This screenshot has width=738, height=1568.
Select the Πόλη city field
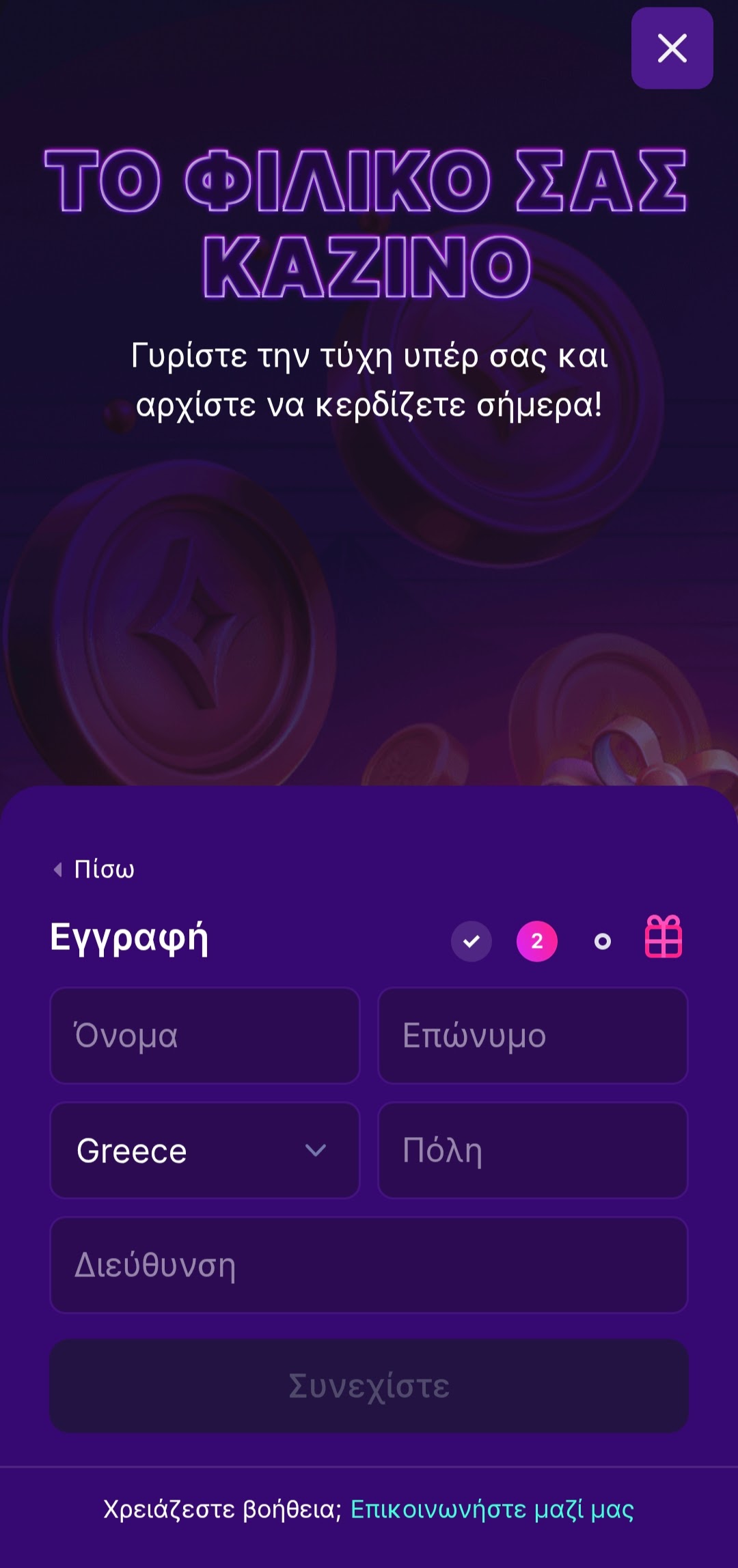532,1150
